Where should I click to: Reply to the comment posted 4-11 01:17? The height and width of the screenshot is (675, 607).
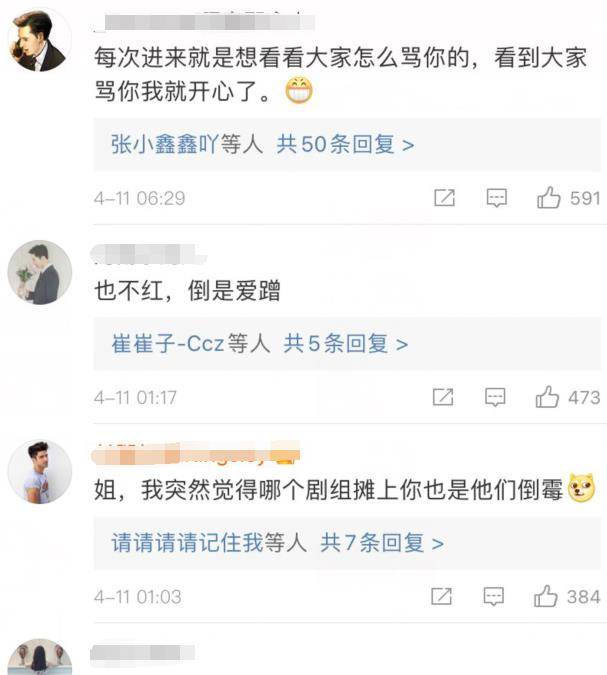[x=496, y=397]
